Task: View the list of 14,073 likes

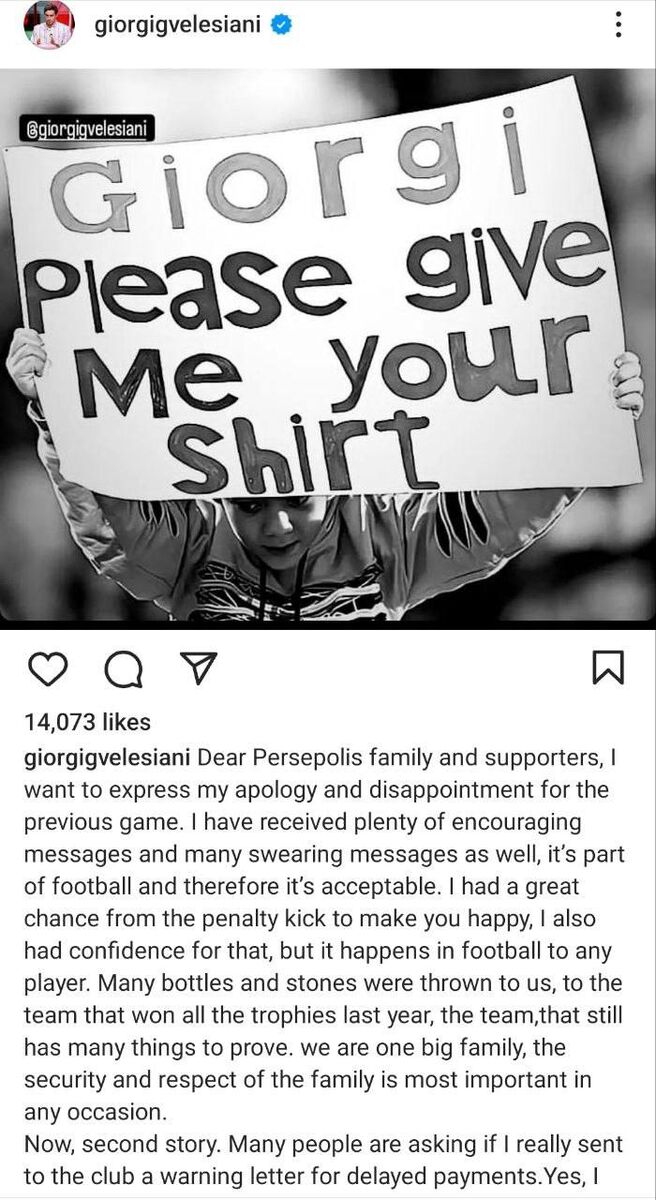Action: tap(87, 722)
